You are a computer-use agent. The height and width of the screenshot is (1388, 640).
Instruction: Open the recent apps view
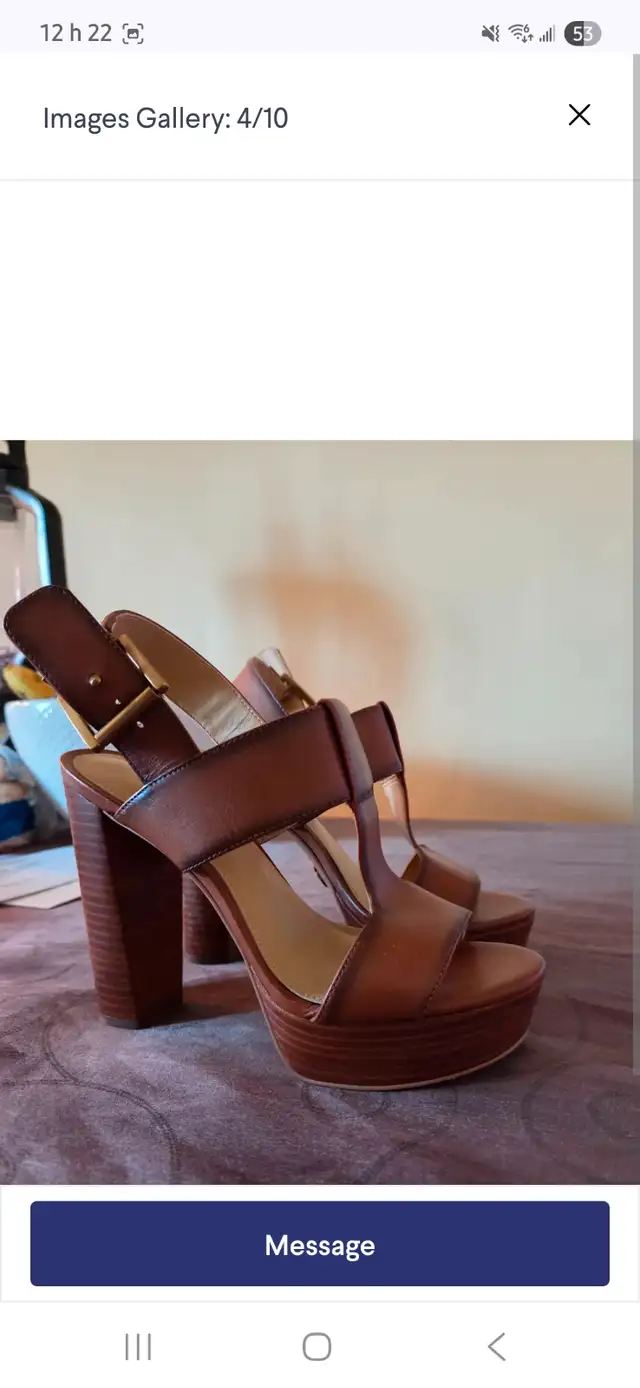tap(138, 1346)
